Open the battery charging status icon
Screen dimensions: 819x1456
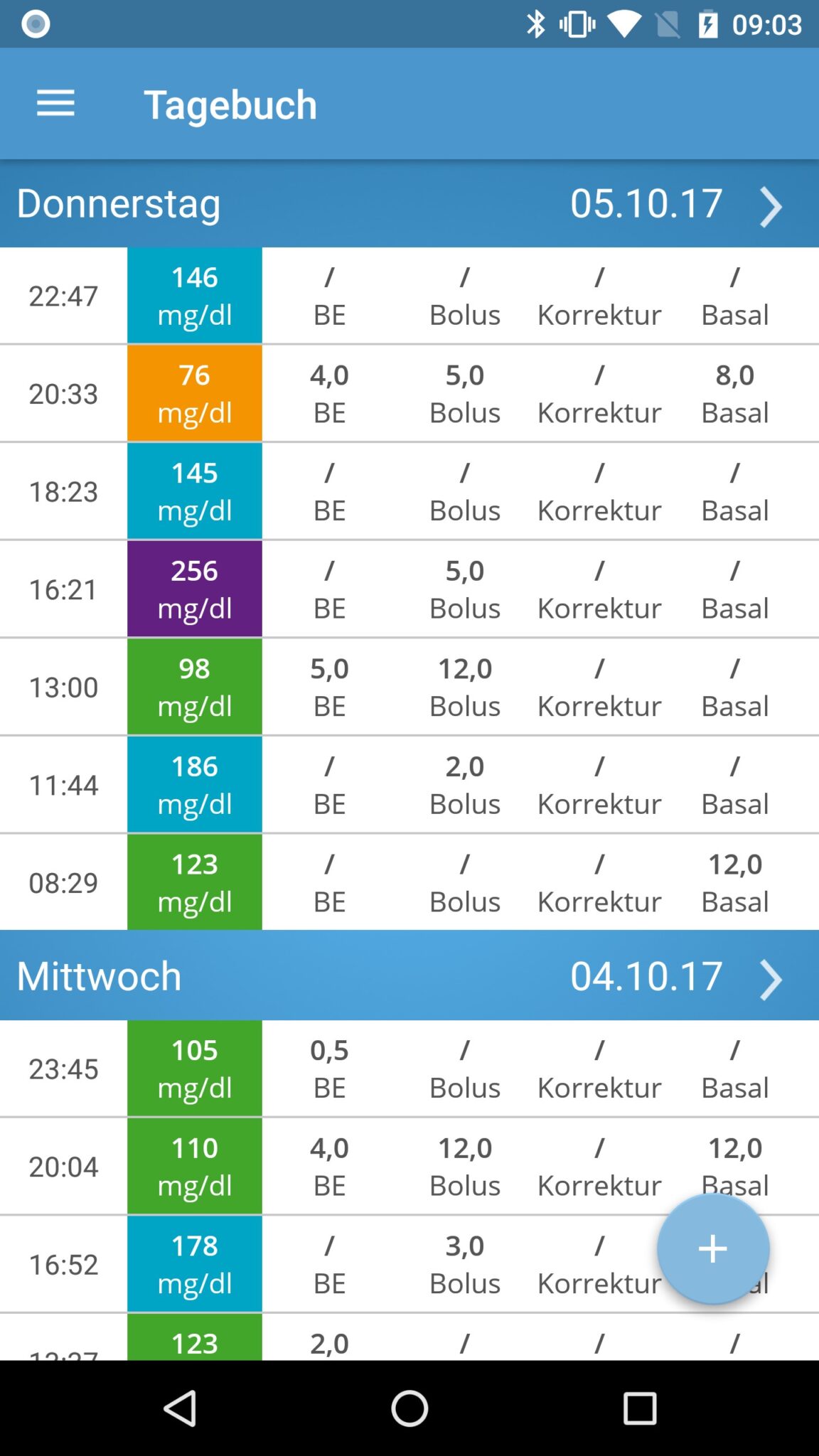coord(708,23)
